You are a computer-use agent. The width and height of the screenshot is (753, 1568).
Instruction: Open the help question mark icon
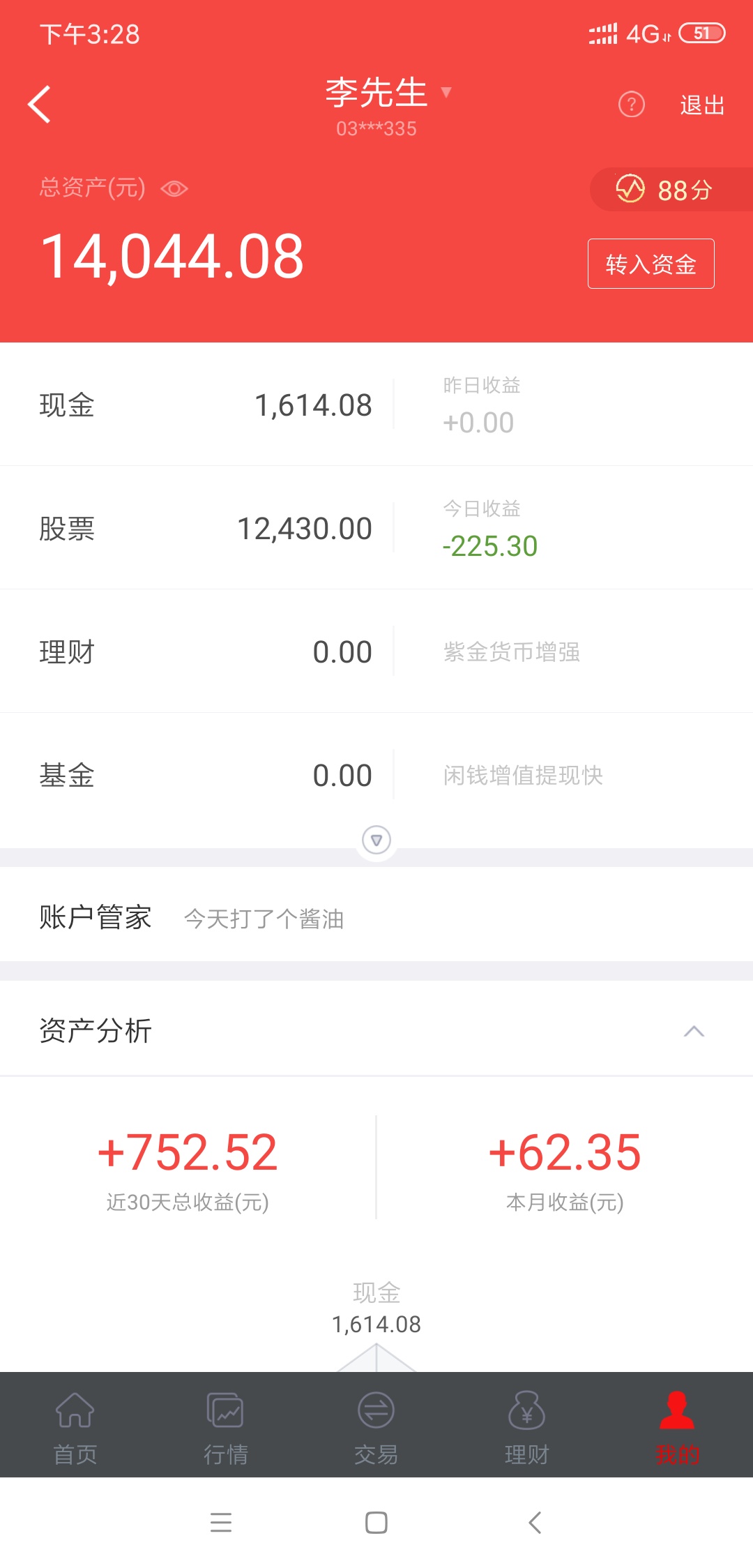(x=632, y=105)
